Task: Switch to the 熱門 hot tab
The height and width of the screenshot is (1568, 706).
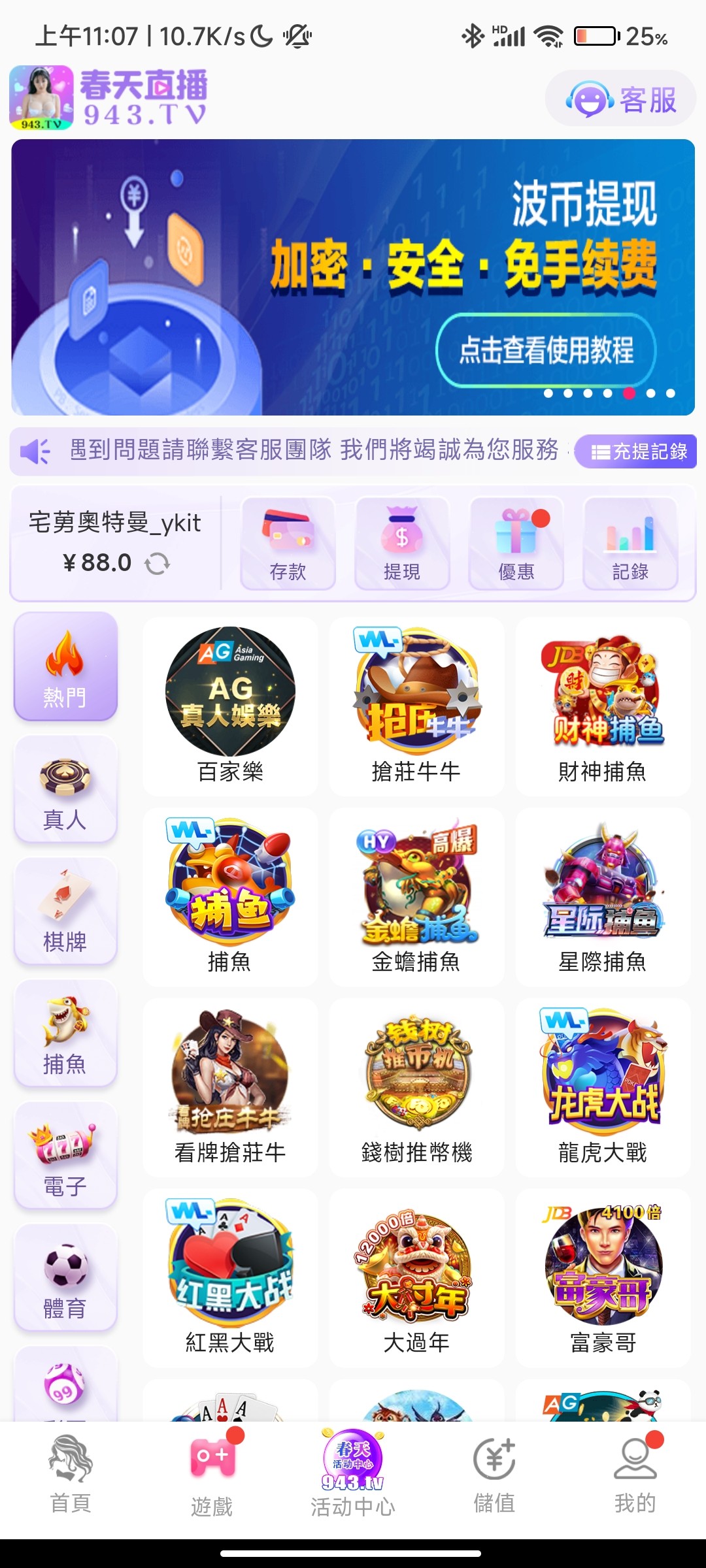Action: pyautogui.click(x=65, y=666)
